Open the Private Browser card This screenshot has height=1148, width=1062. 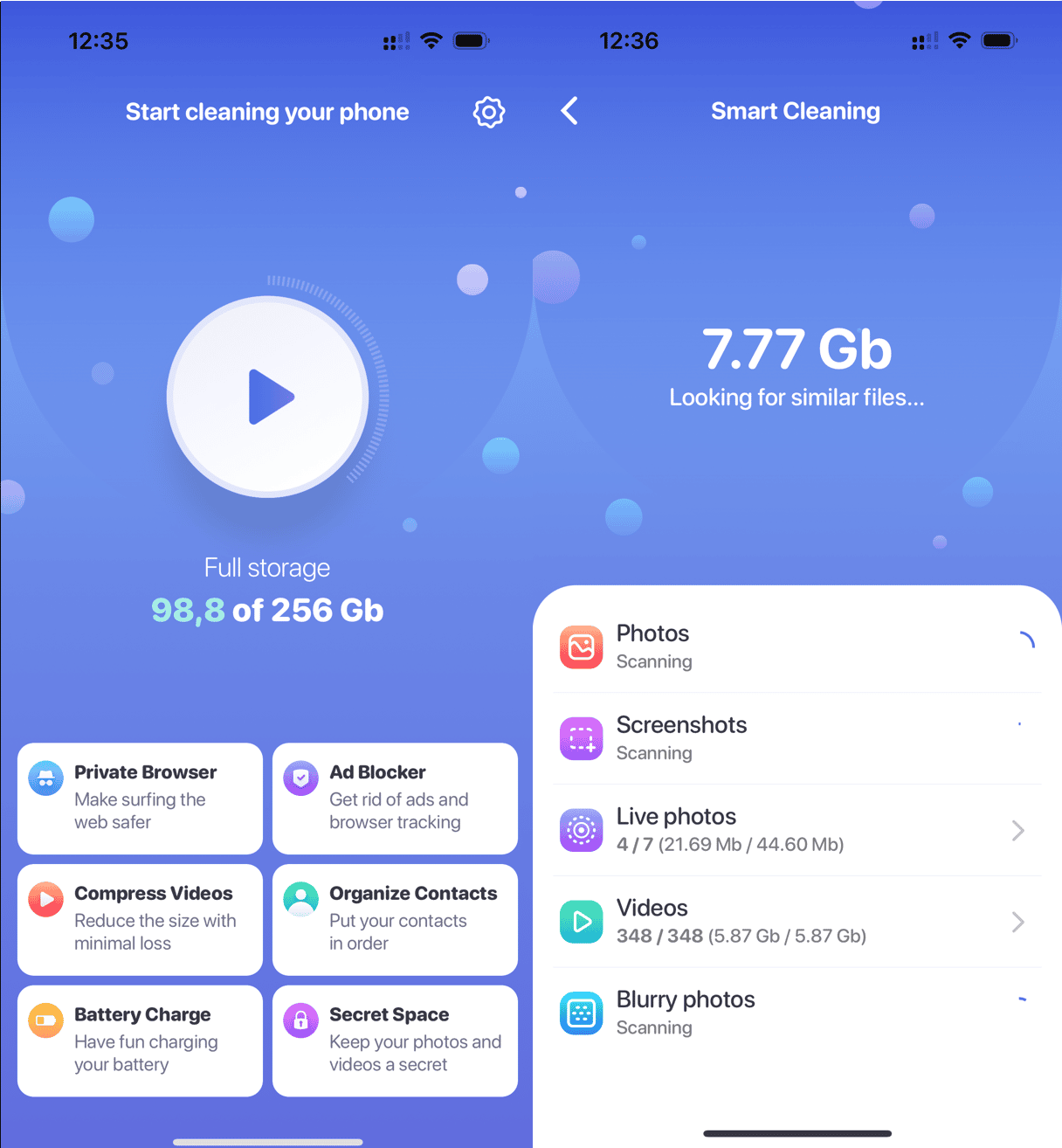(x=140, y=798)
